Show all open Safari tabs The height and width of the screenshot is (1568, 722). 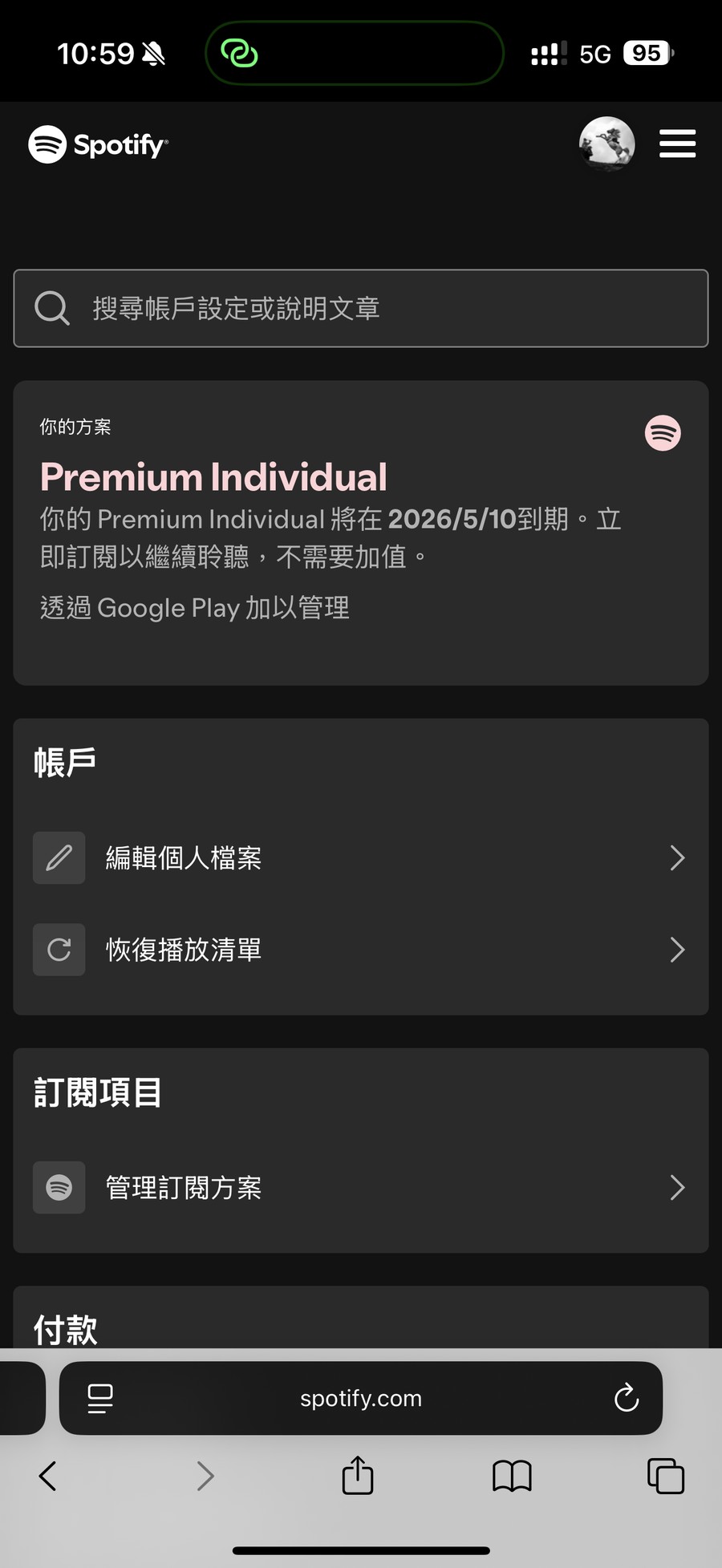665,1476
